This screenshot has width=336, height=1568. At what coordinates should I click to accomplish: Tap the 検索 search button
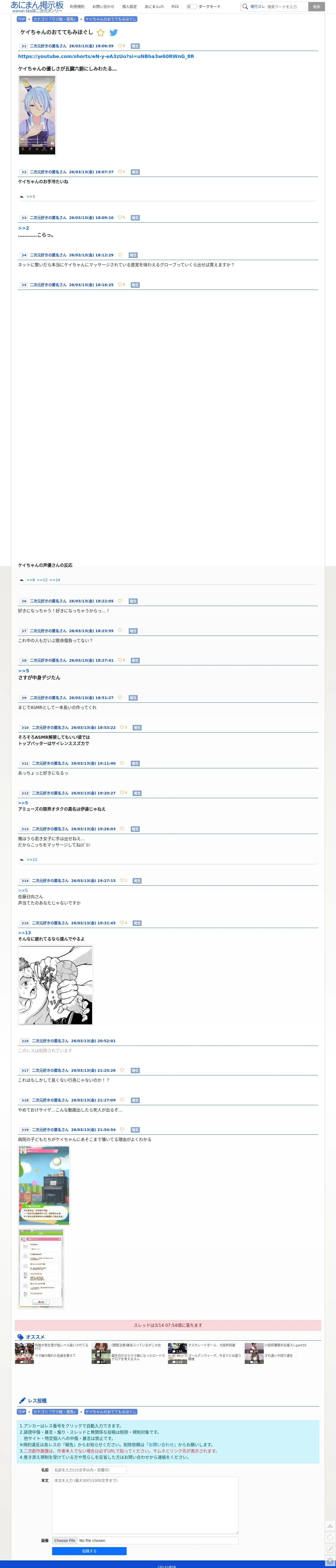click(x=316, y=7)
